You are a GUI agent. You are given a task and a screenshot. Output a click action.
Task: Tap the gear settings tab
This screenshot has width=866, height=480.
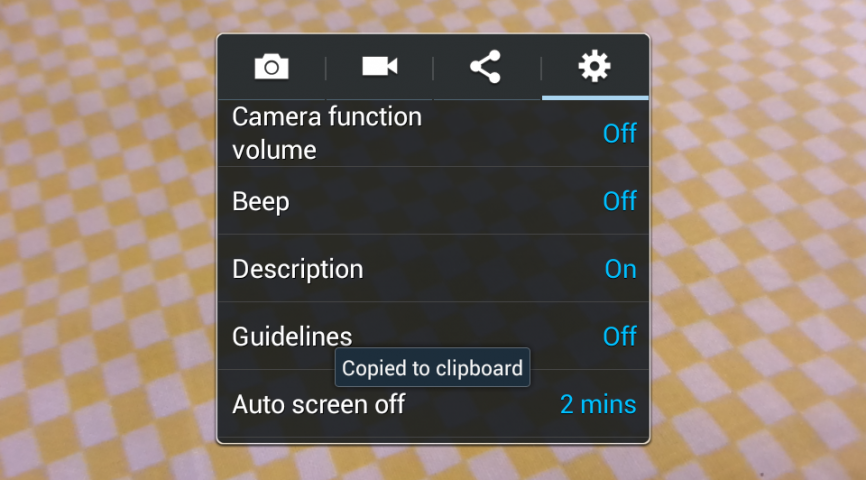594,67
